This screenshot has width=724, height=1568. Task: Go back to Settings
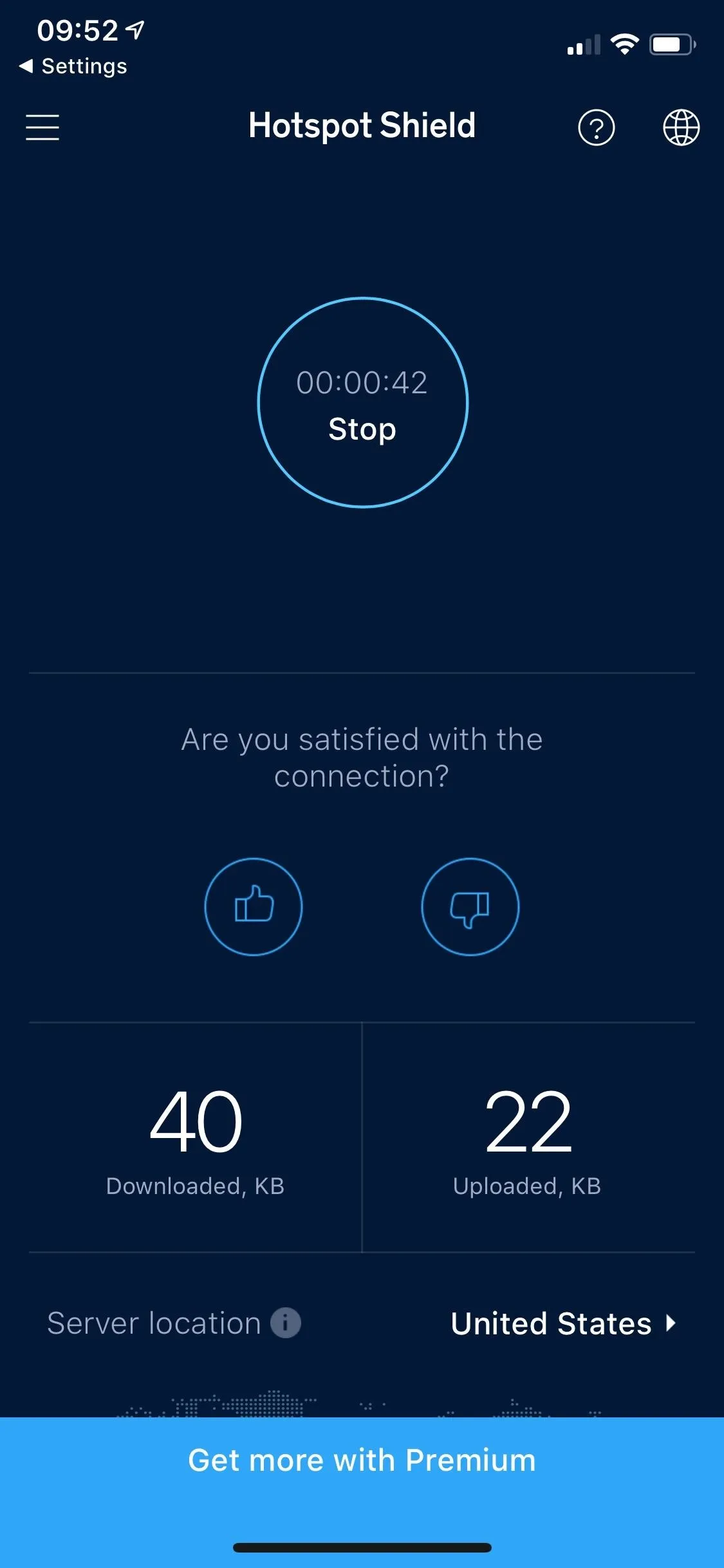tap(73, 66)
